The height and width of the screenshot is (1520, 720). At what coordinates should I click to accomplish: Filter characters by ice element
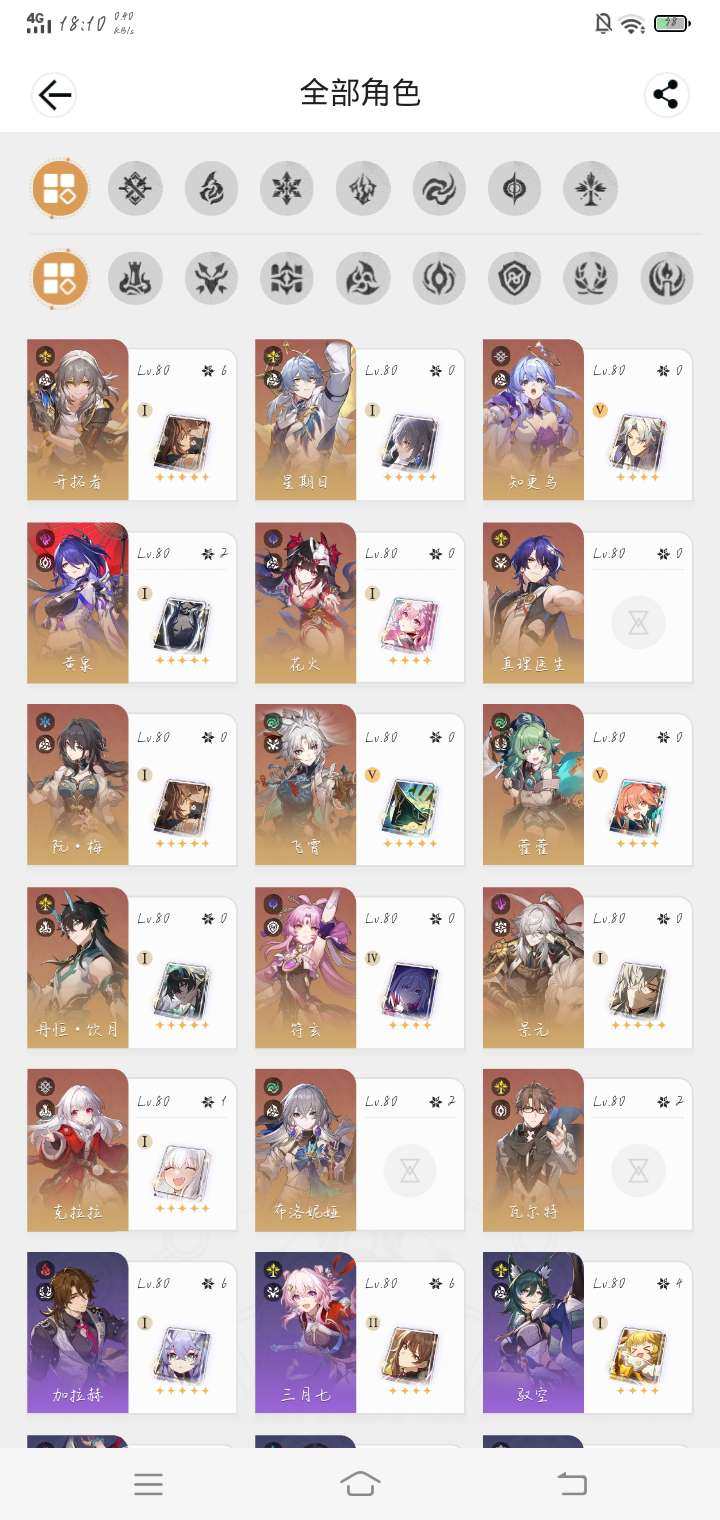pyautogui.click(x=287, y=188)
